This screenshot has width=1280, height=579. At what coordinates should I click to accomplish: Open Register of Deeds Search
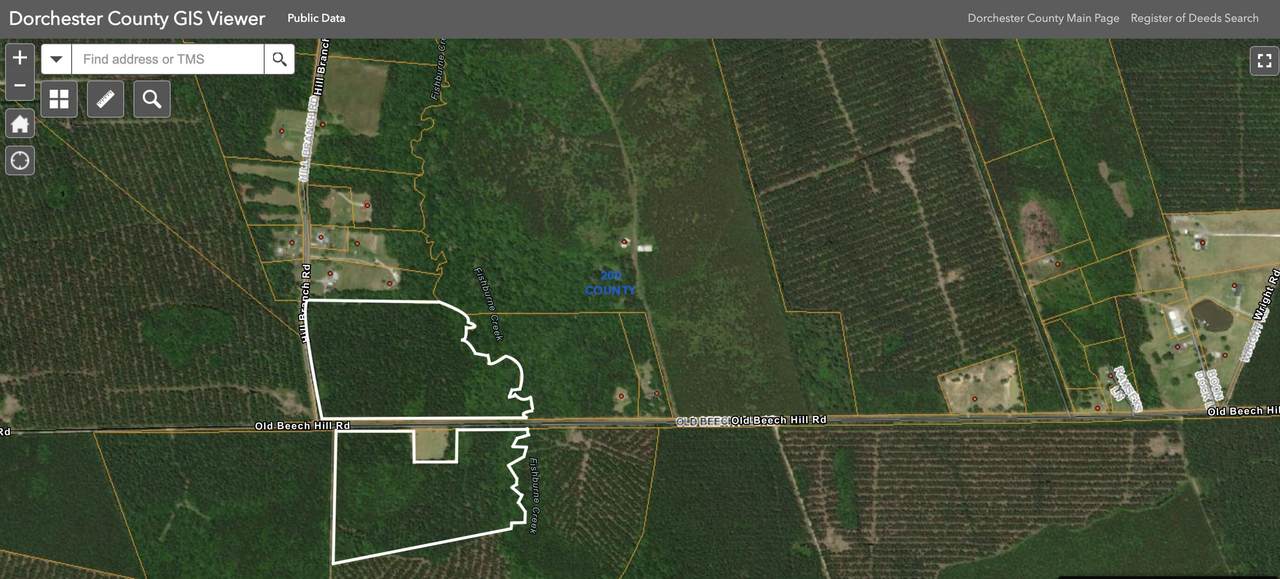point(1194,18)
